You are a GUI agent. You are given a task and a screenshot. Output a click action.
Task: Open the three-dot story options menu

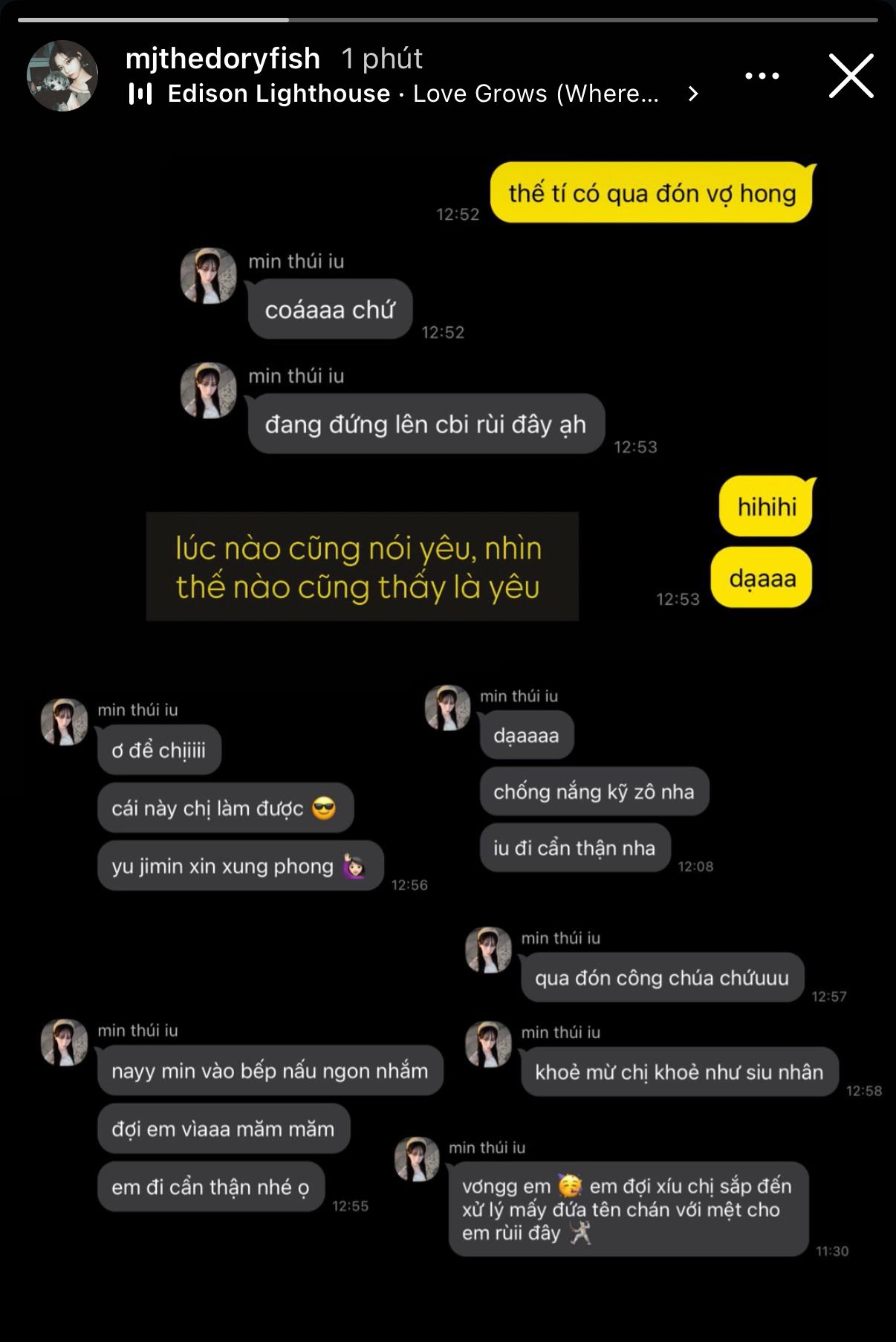(762, 76)
